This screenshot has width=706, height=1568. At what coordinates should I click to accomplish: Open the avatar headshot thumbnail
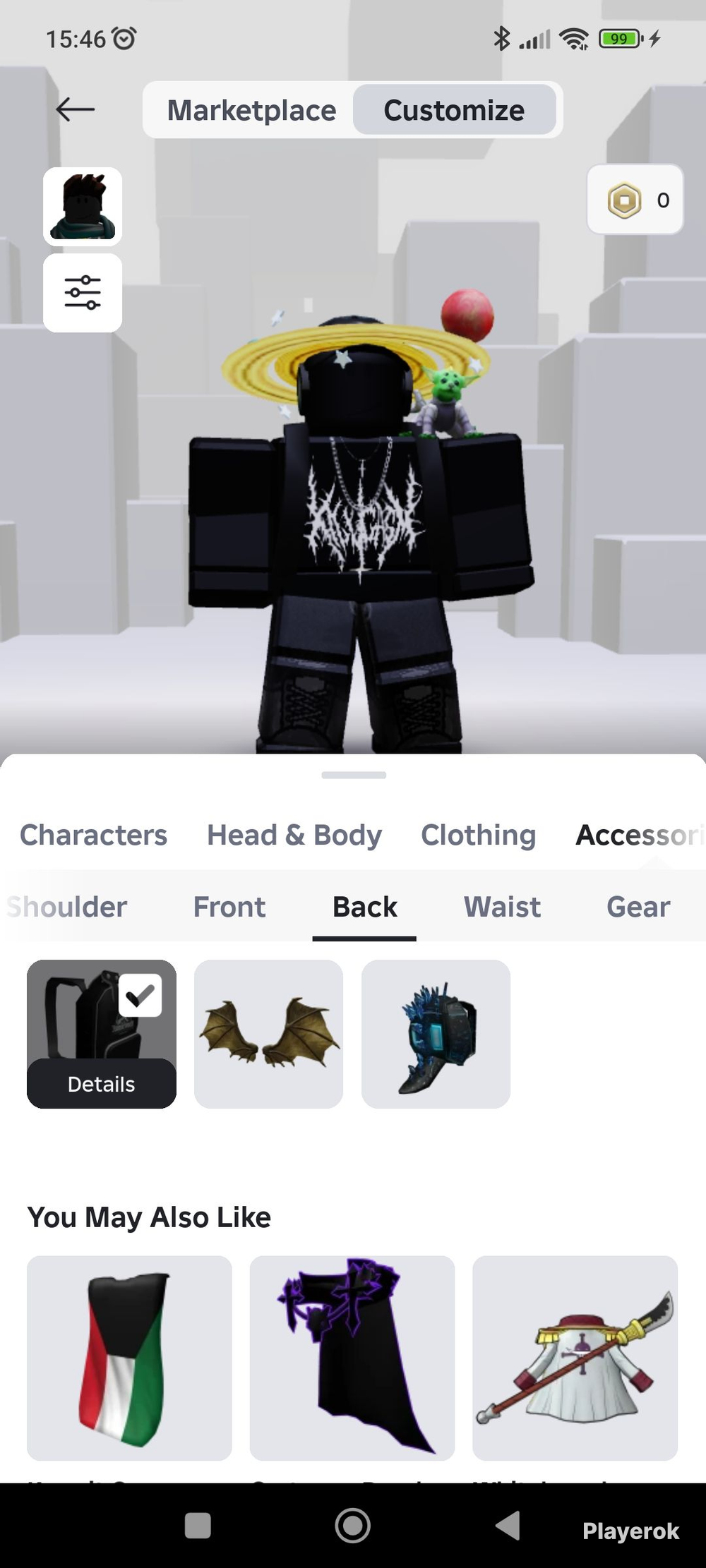click(83, 206)
